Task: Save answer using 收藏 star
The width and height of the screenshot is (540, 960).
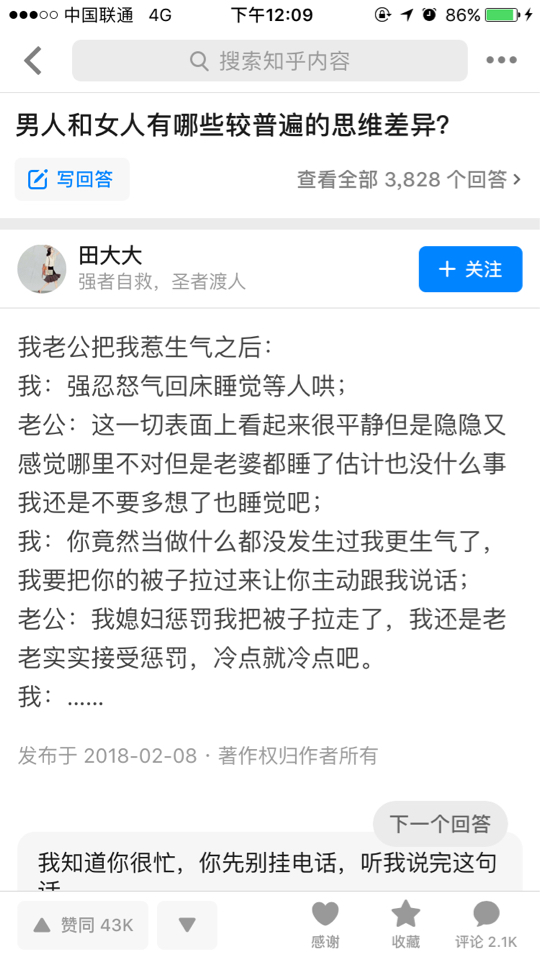Action: [x=406, y=925]
